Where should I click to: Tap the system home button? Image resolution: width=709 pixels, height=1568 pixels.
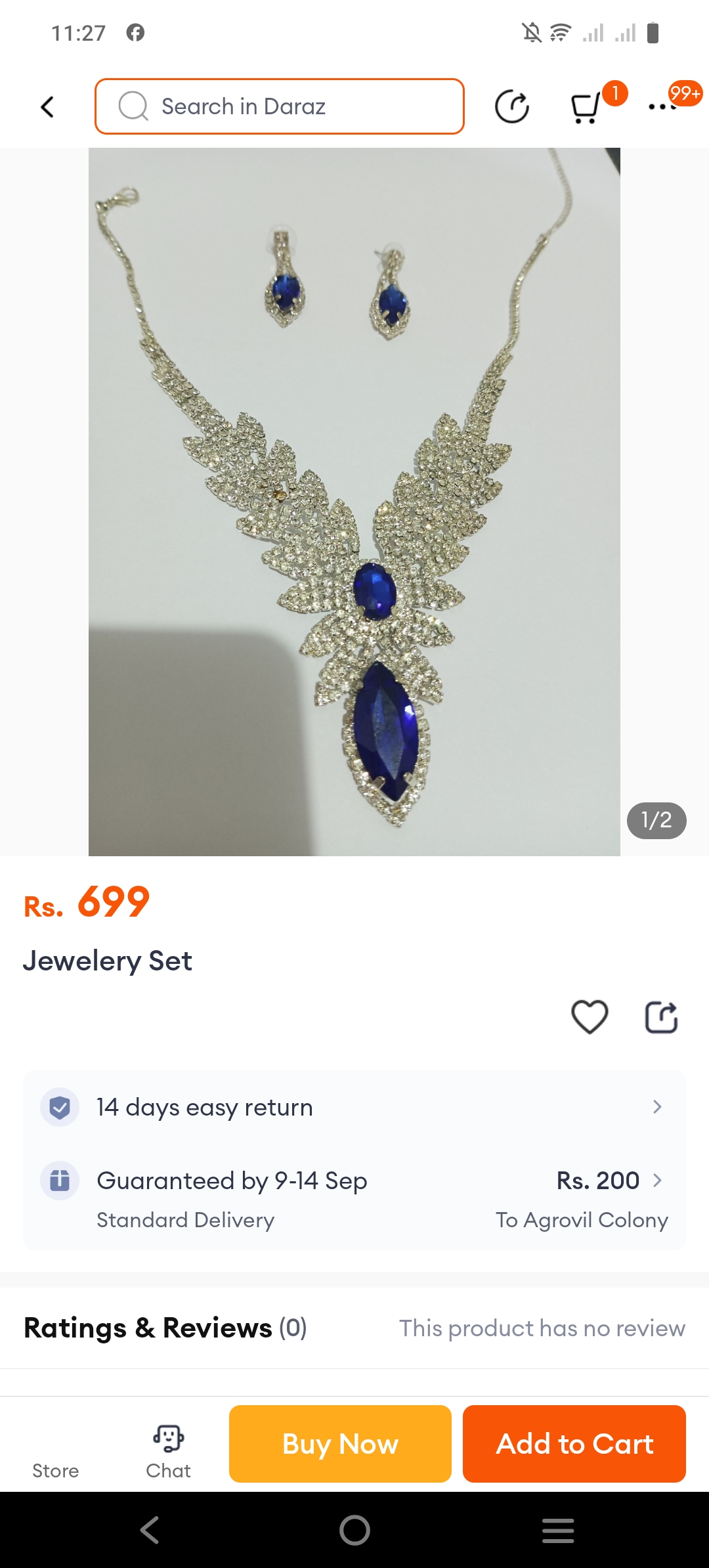pyautogui.click(x=354, y=1531)
